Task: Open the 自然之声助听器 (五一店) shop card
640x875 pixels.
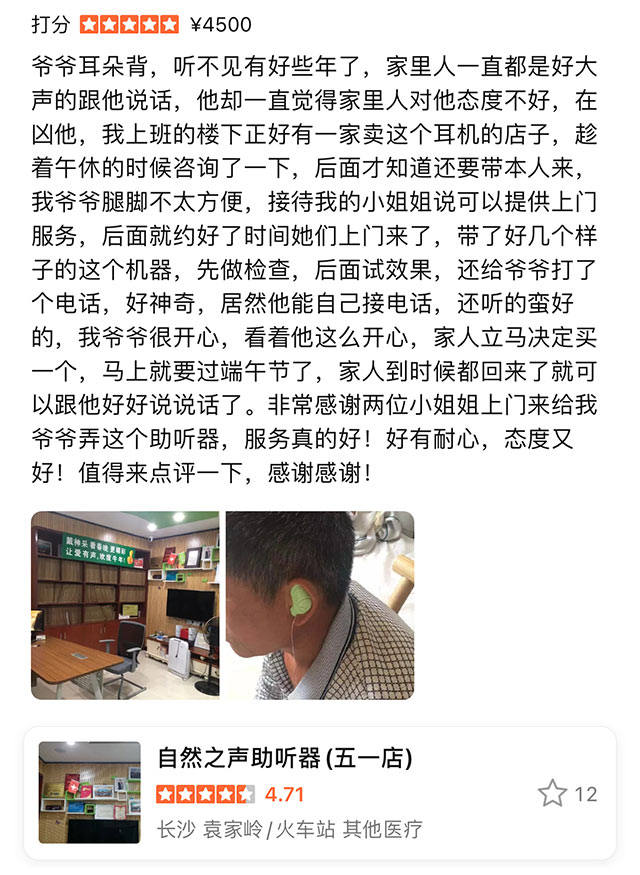Action: (x=284, y=758)
